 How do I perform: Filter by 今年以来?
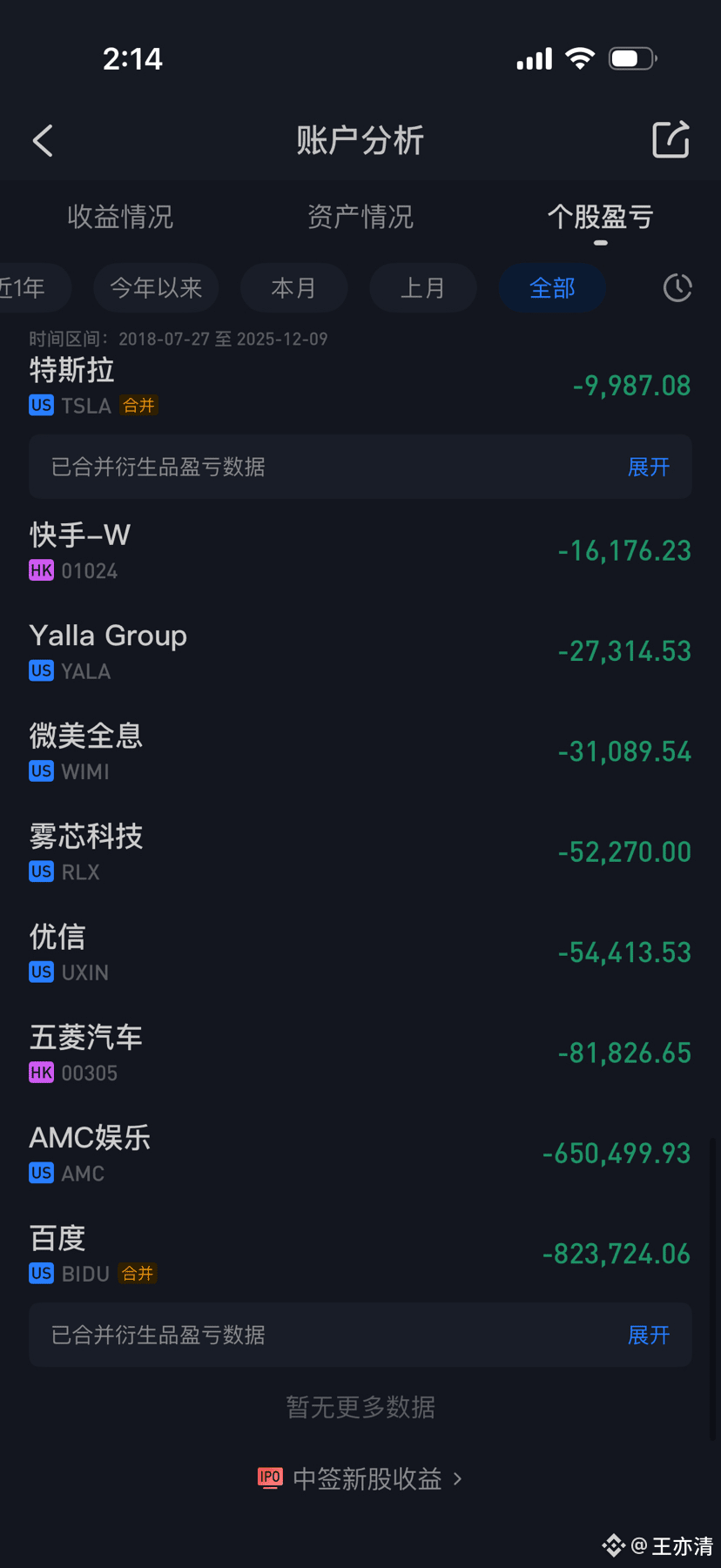156,288
